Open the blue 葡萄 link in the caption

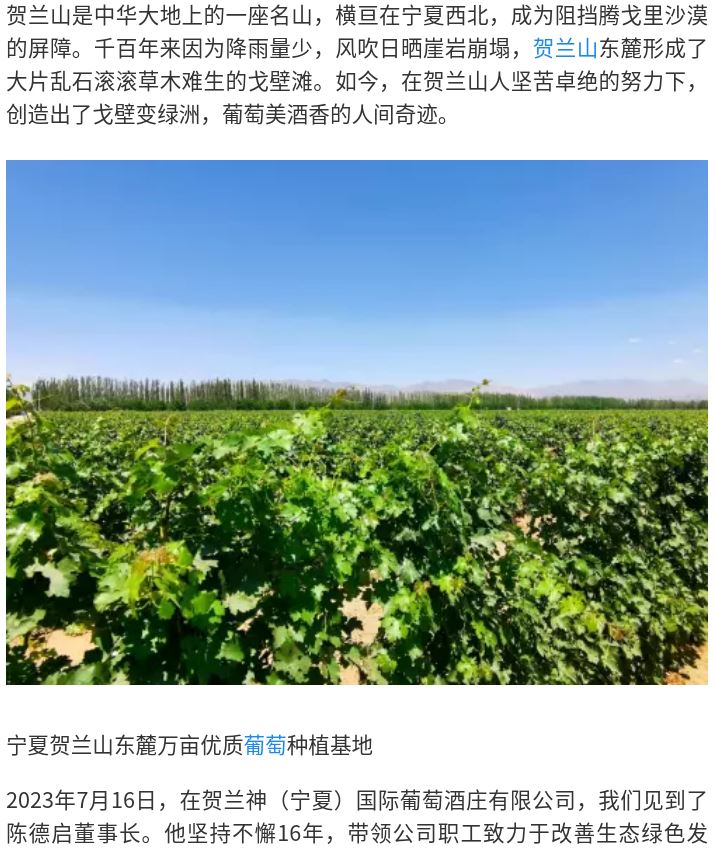[265, 745]
